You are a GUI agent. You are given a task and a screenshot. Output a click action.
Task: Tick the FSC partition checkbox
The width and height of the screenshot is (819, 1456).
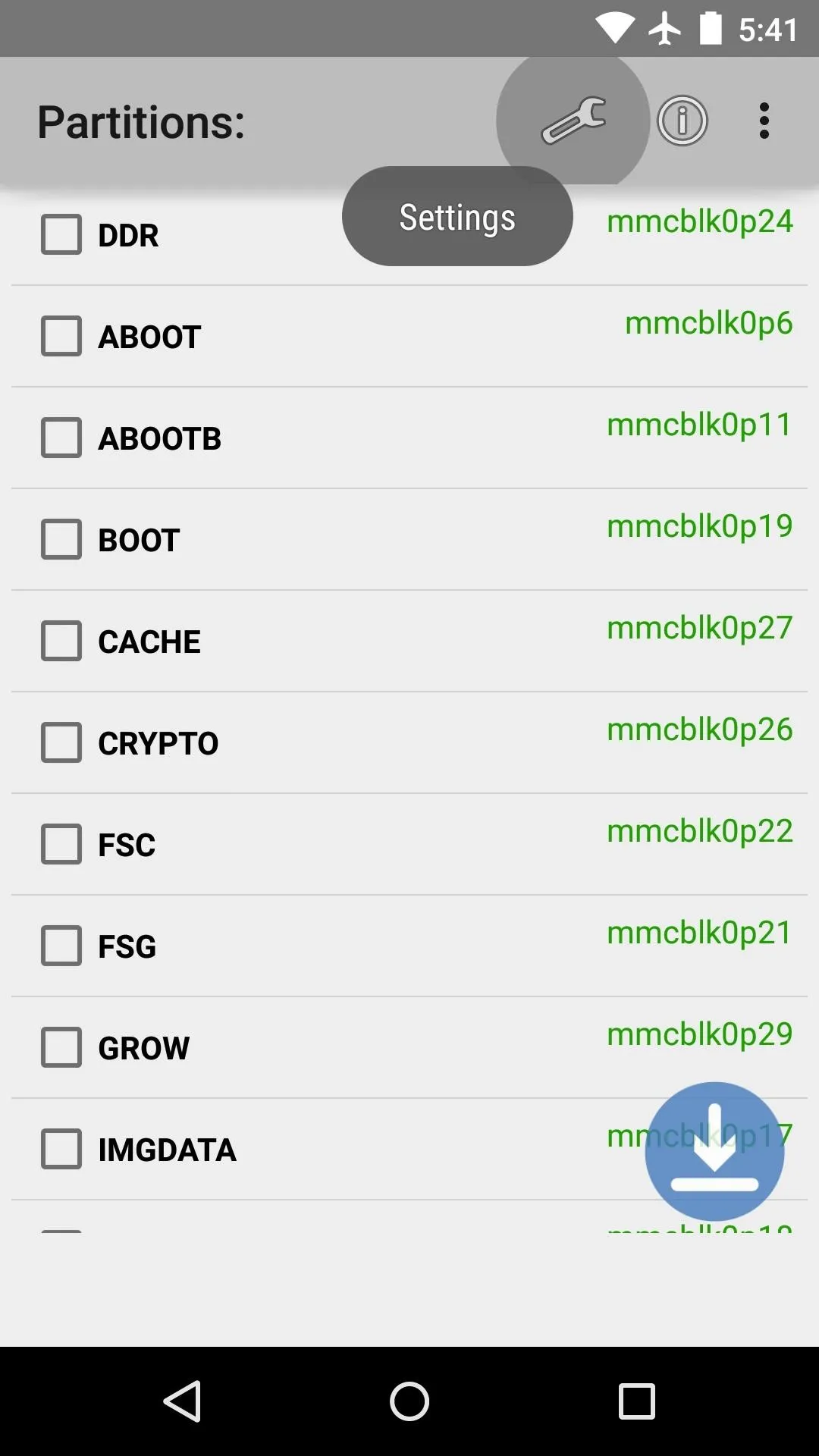pos(61,844)
